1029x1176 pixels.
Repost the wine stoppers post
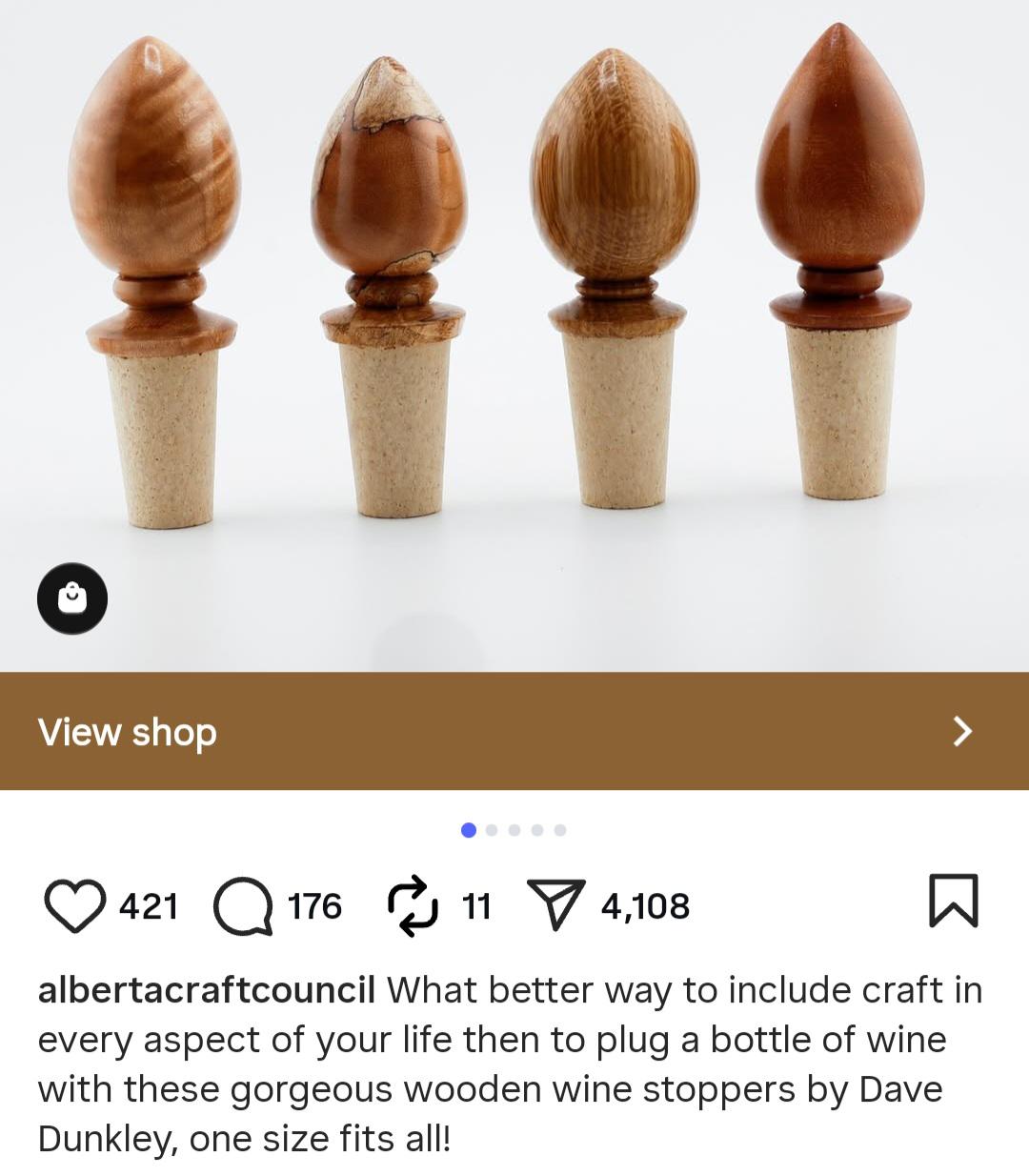click(x=413, y=905)
